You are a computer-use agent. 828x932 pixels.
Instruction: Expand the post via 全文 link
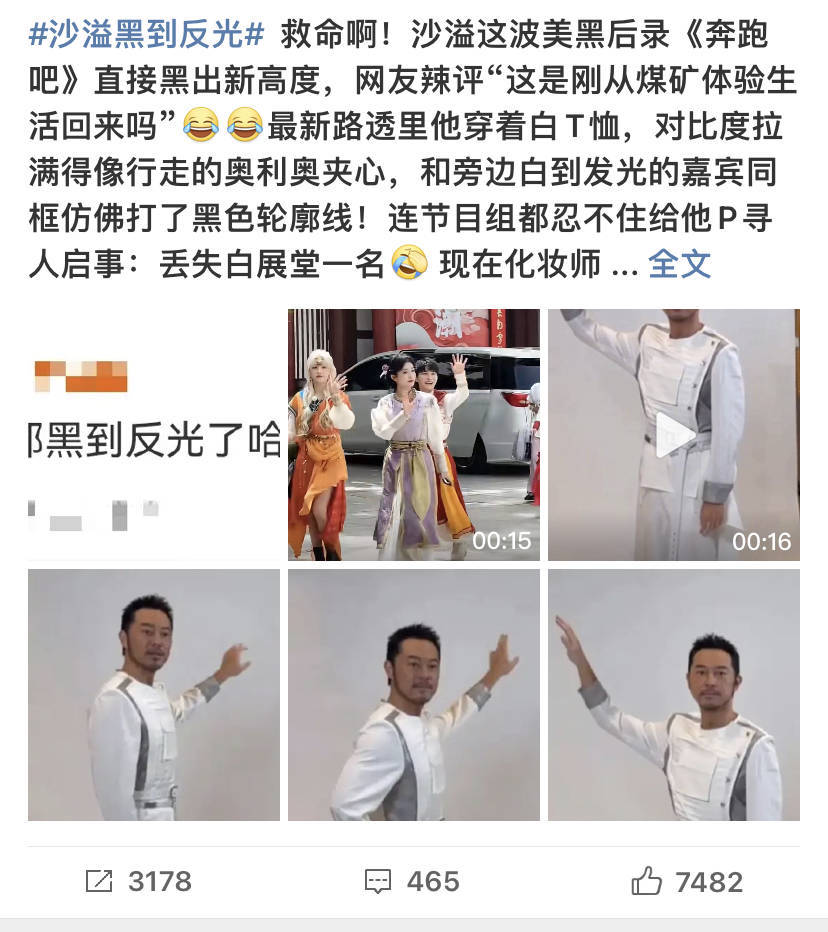coord(679,264)
